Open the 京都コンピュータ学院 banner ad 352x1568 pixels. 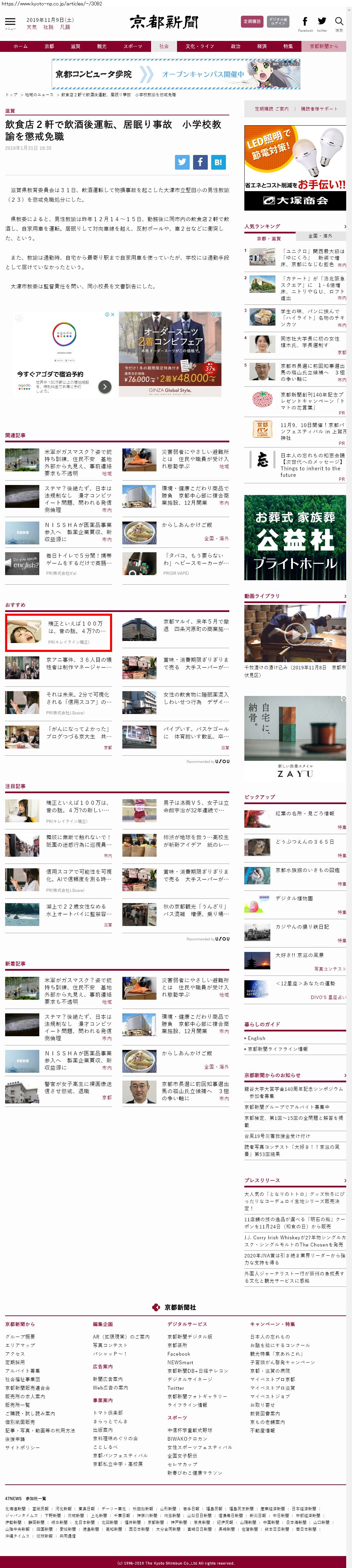pyautogui.click(x=175, y=74)
